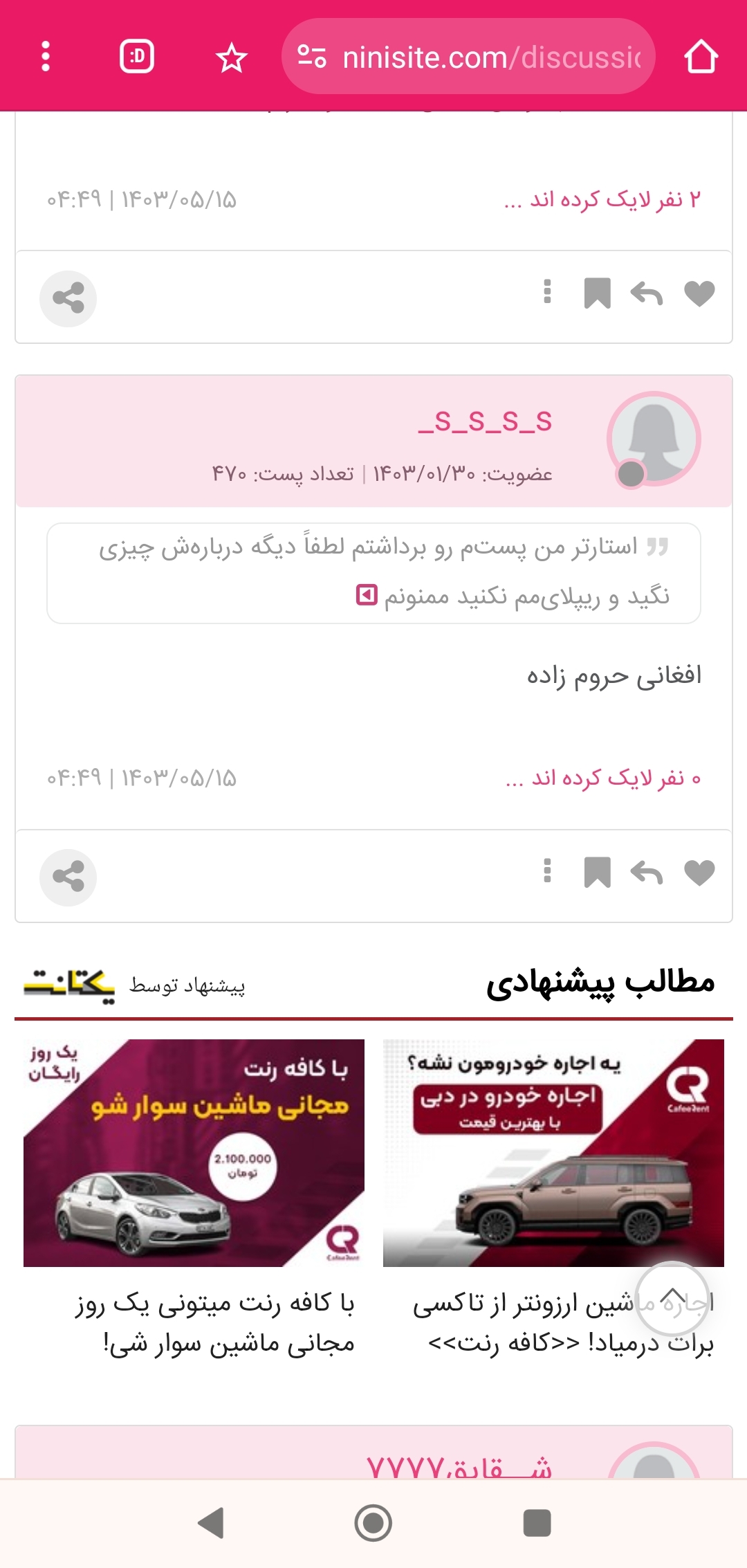Open the browser tab switcher
747x1568 pixels.
(x=137, y=57)
